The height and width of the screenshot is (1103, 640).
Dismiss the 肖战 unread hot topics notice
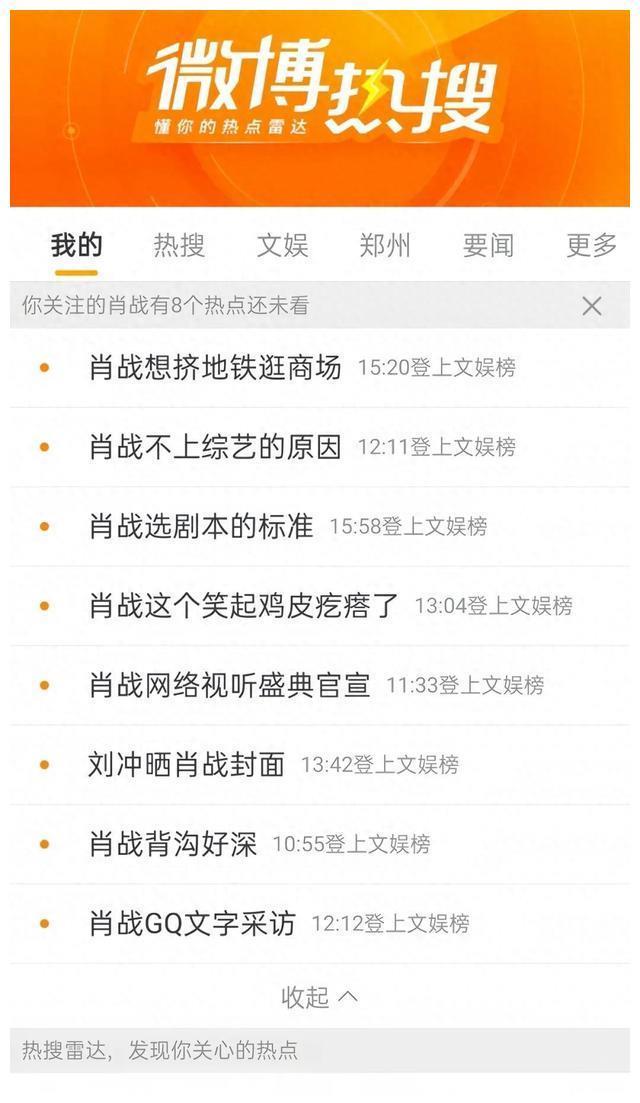(592, 306)
